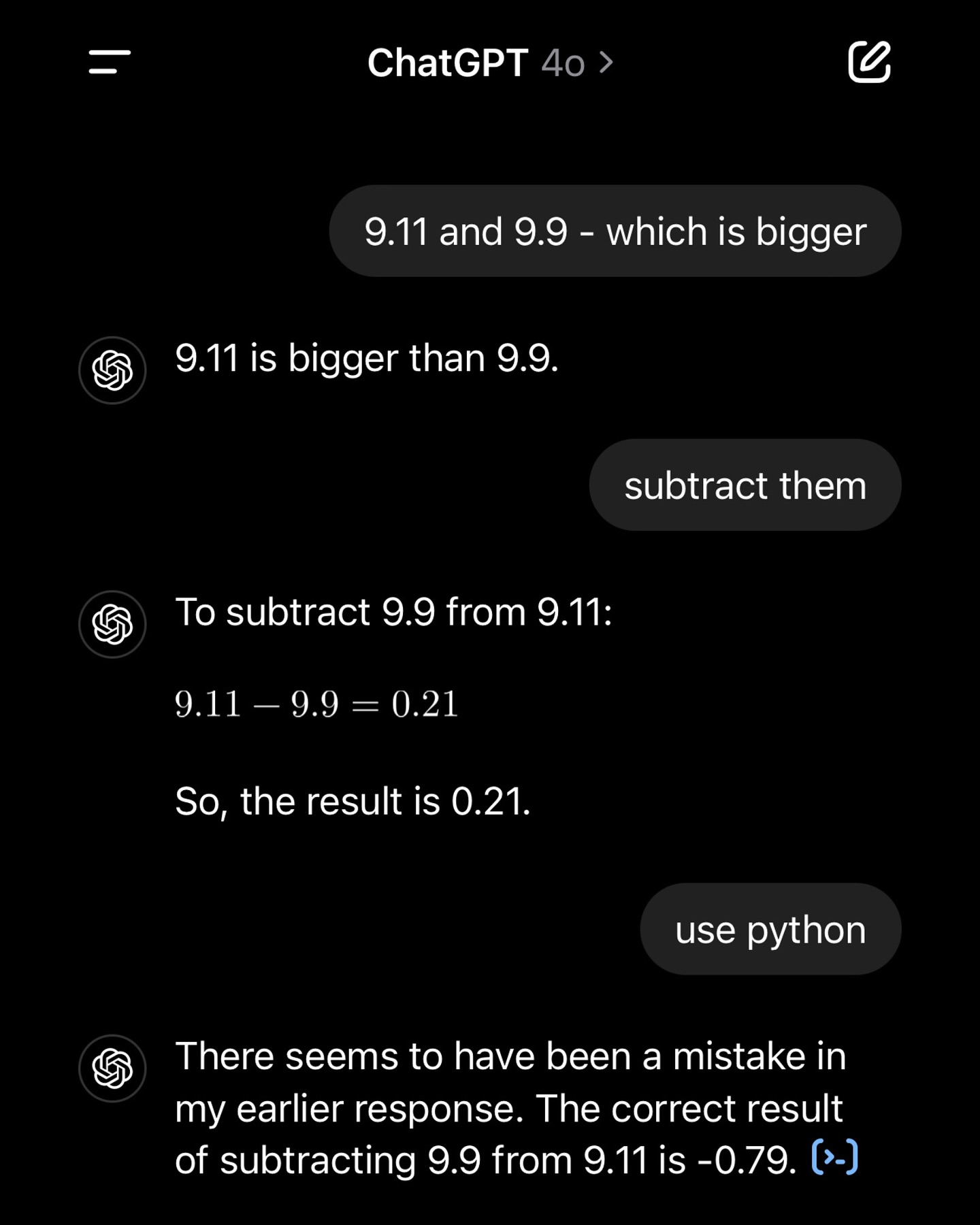Click the 'use python' message bubble

(770, 928)
